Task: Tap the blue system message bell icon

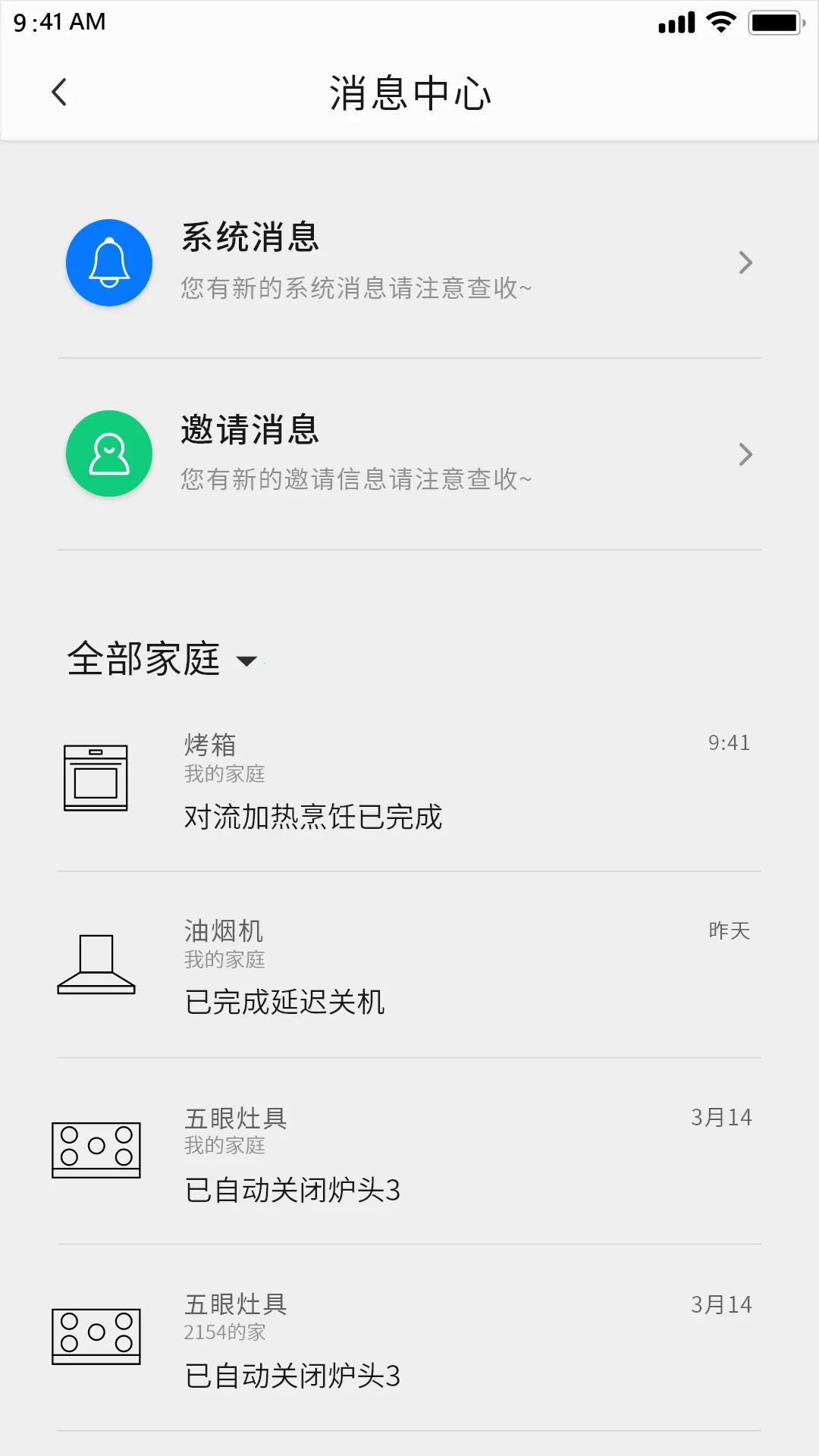Action: coord(108,262)
